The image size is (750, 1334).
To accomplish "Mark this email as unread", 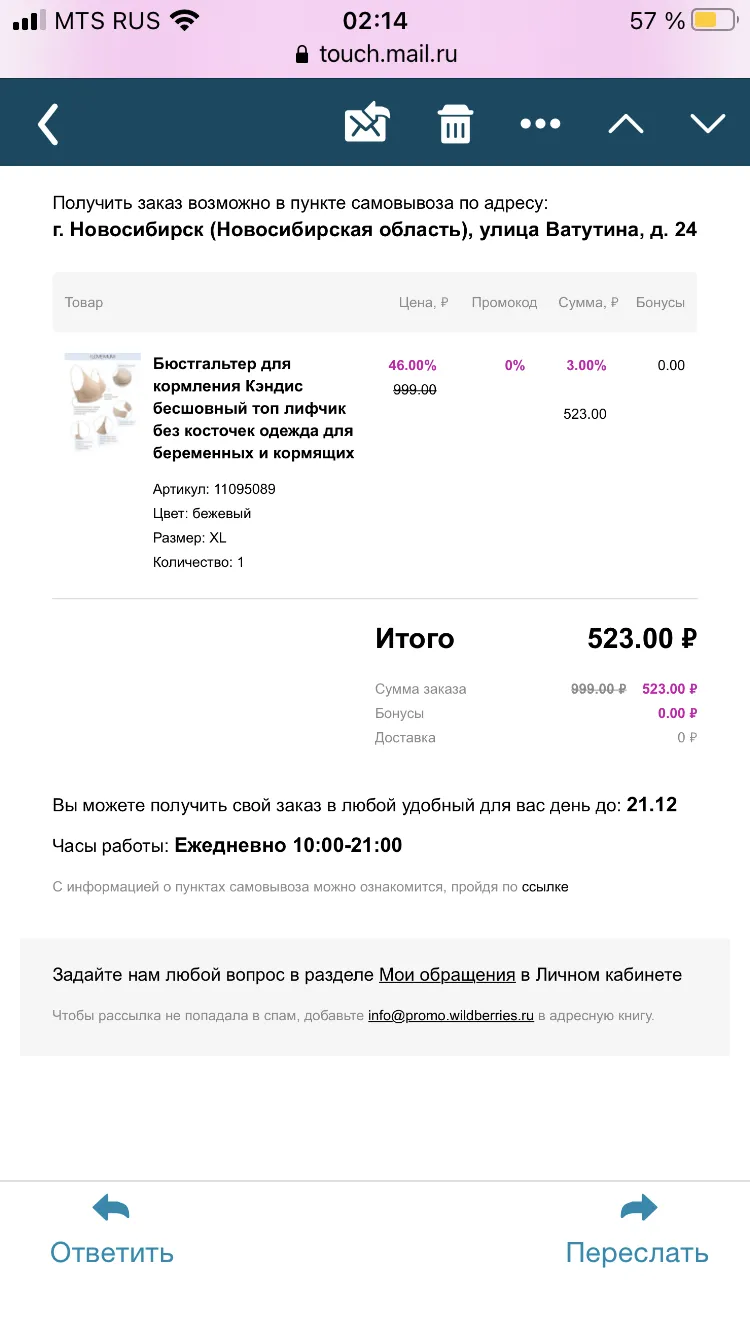I will click(367, 123).
